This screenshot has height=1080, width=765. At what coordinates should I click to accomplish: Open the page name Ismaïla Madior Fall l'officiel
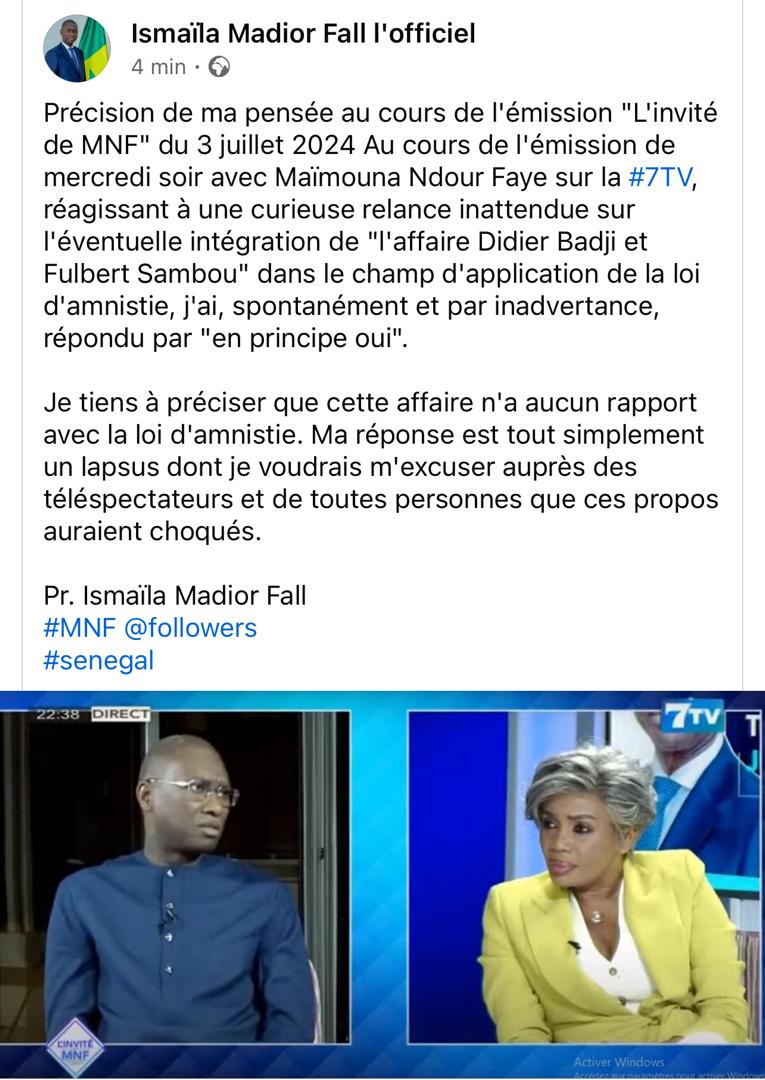(303, 34)
